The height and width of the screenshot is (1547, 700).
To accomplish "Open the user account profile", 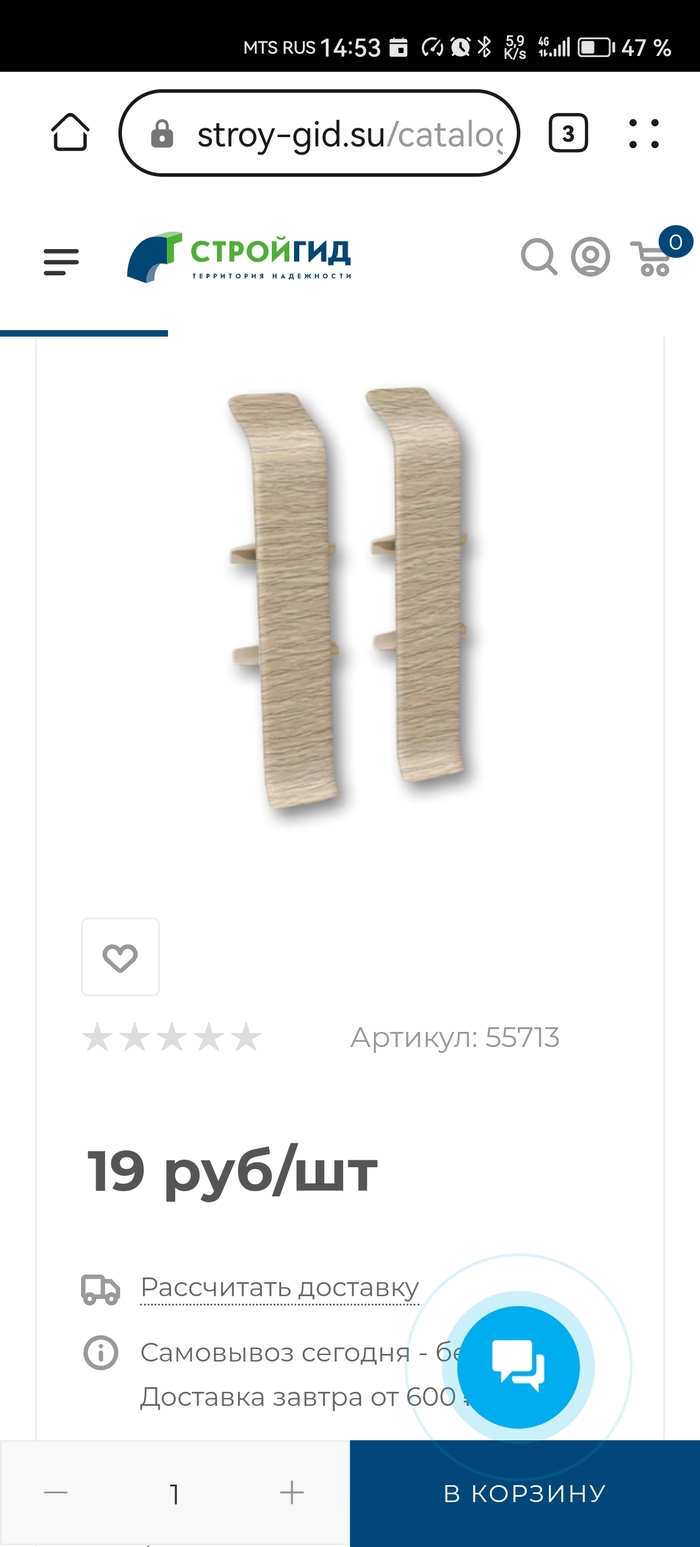I will tap(590, 257).
